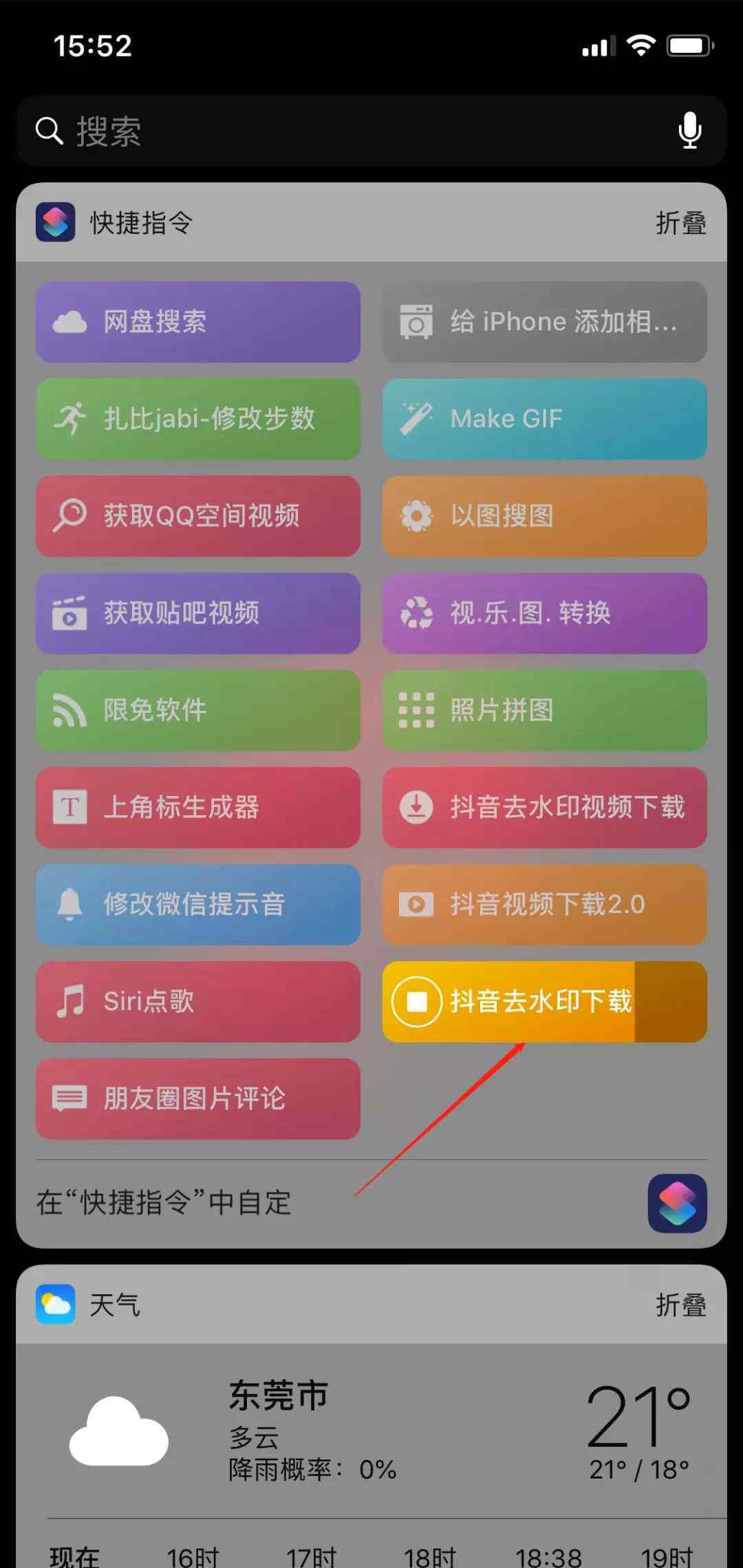This screenshot has width=743, height=1568.
Task: Open the 上角标生成器 shortcut
Action: (198, 807)
